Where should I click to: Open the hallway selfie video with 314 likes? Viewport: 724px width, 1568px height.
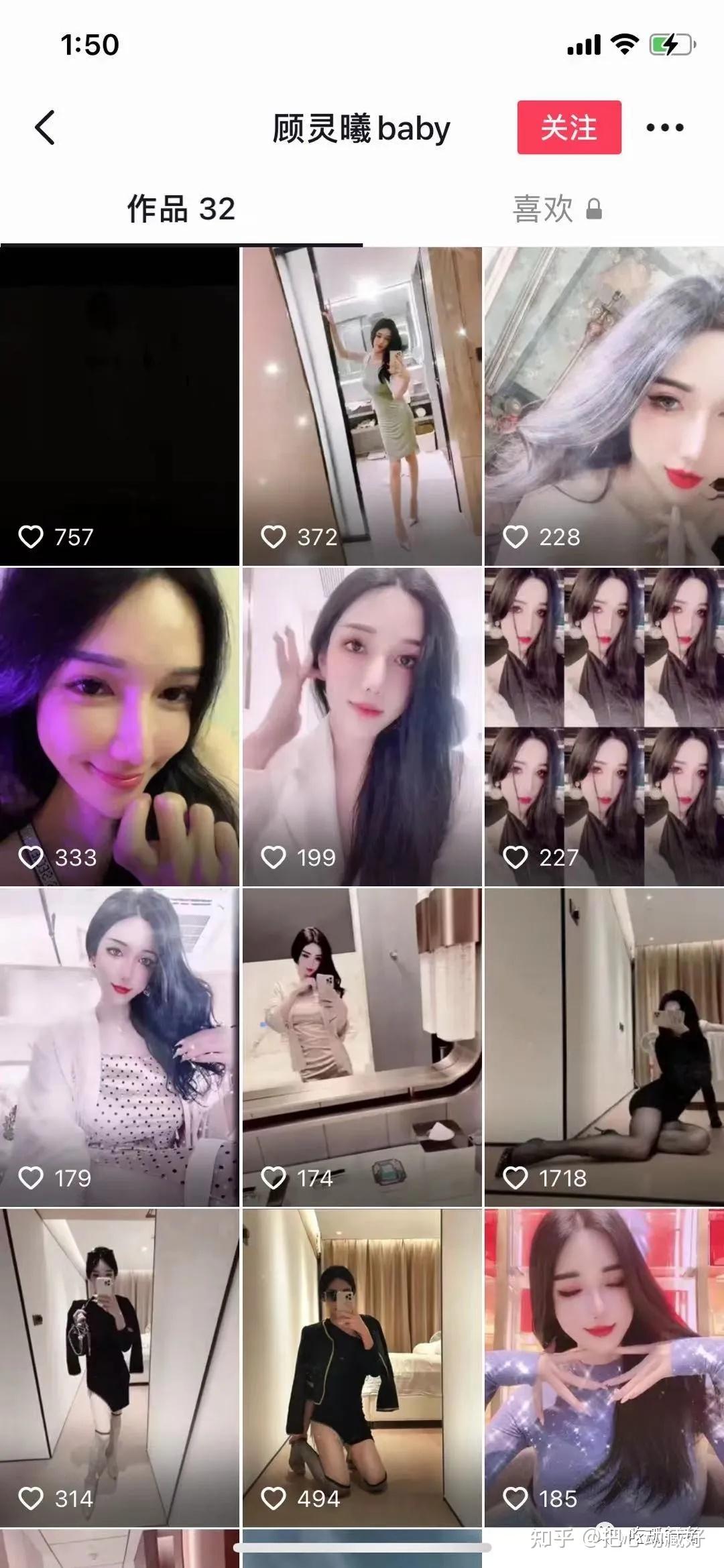pos(119,1368)
